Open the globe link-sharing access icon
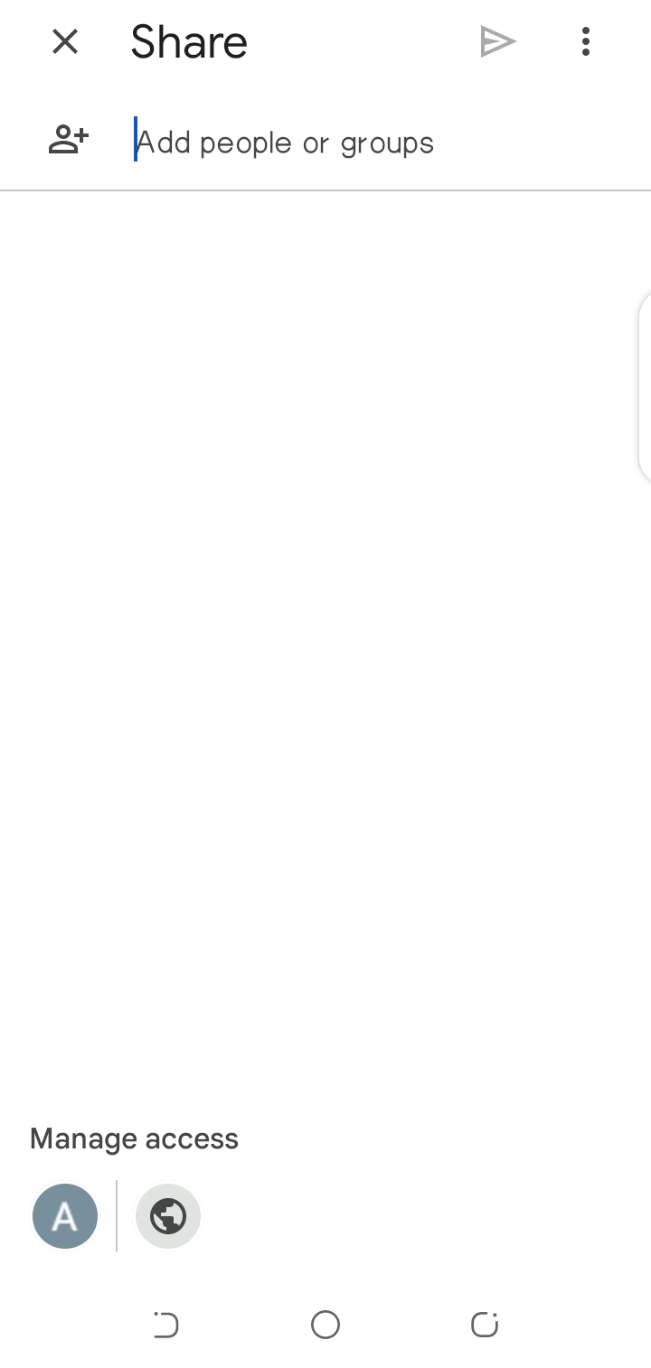Screen dimensions: 651x1368 pyautogui.click(x=168, y=1216)
